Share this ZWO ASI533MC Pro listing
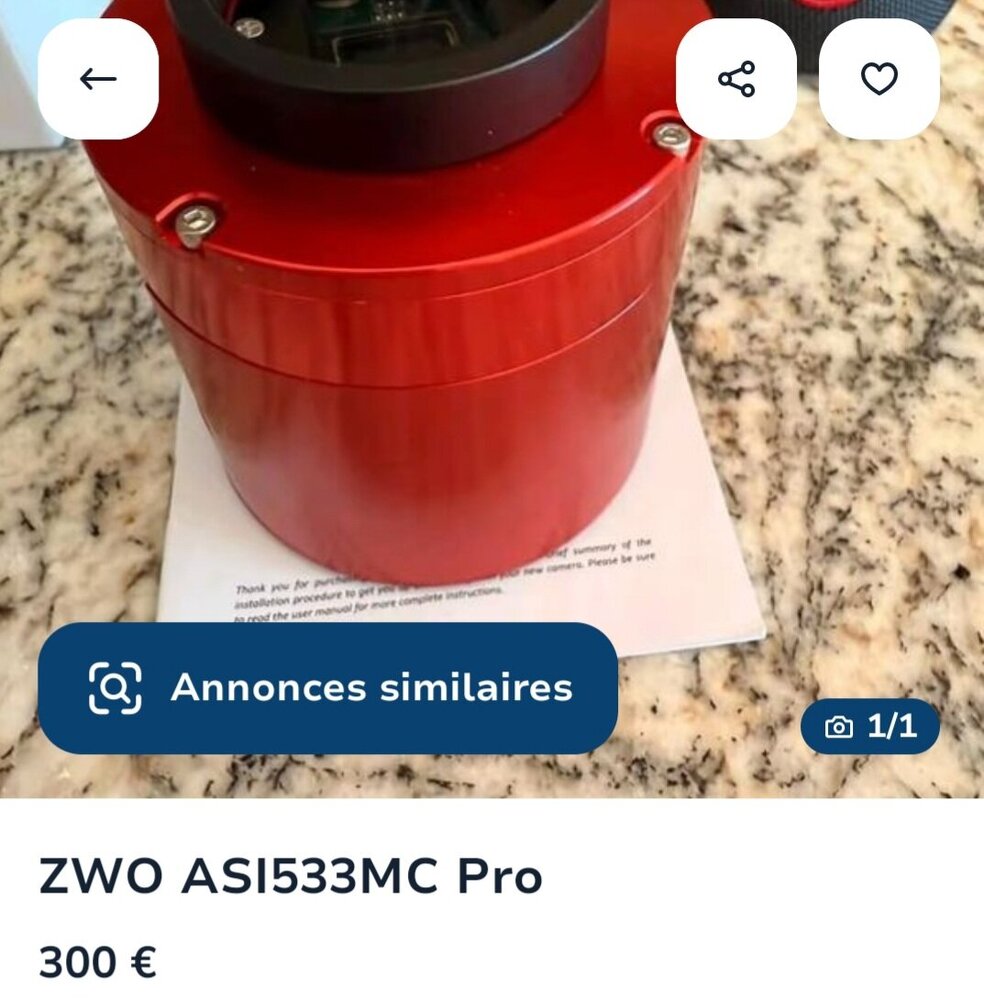Image resolution: width=984 pixels, height=1000 pixels. pos(736,79)
